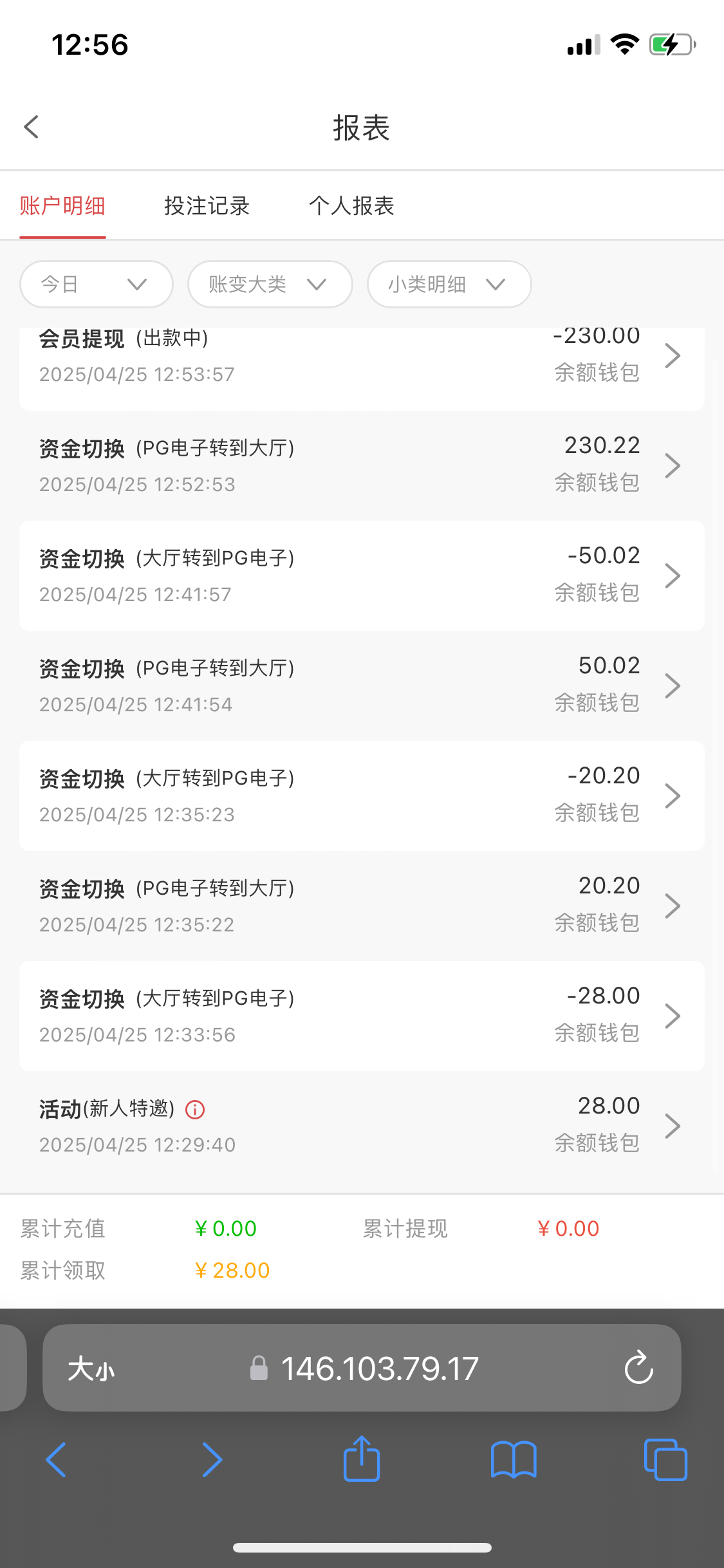Switch to the 个人报表 tab
724x1568 pixels.
(351, 206)
